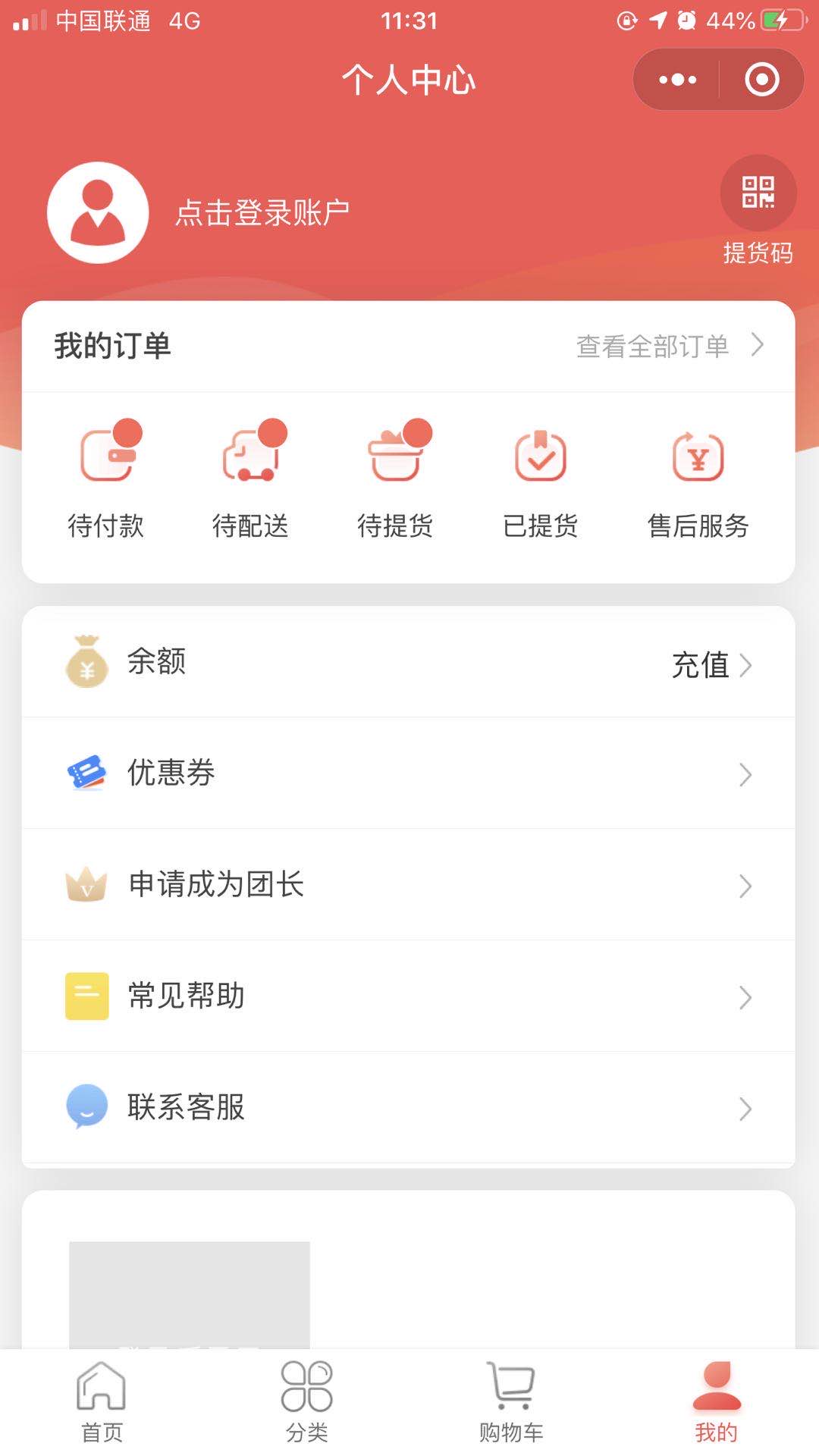Image resolution: width=819 pixels, height=1456 pixels.
Task: Tap 点击登录账户 to log in
Action: coord(262,213)
